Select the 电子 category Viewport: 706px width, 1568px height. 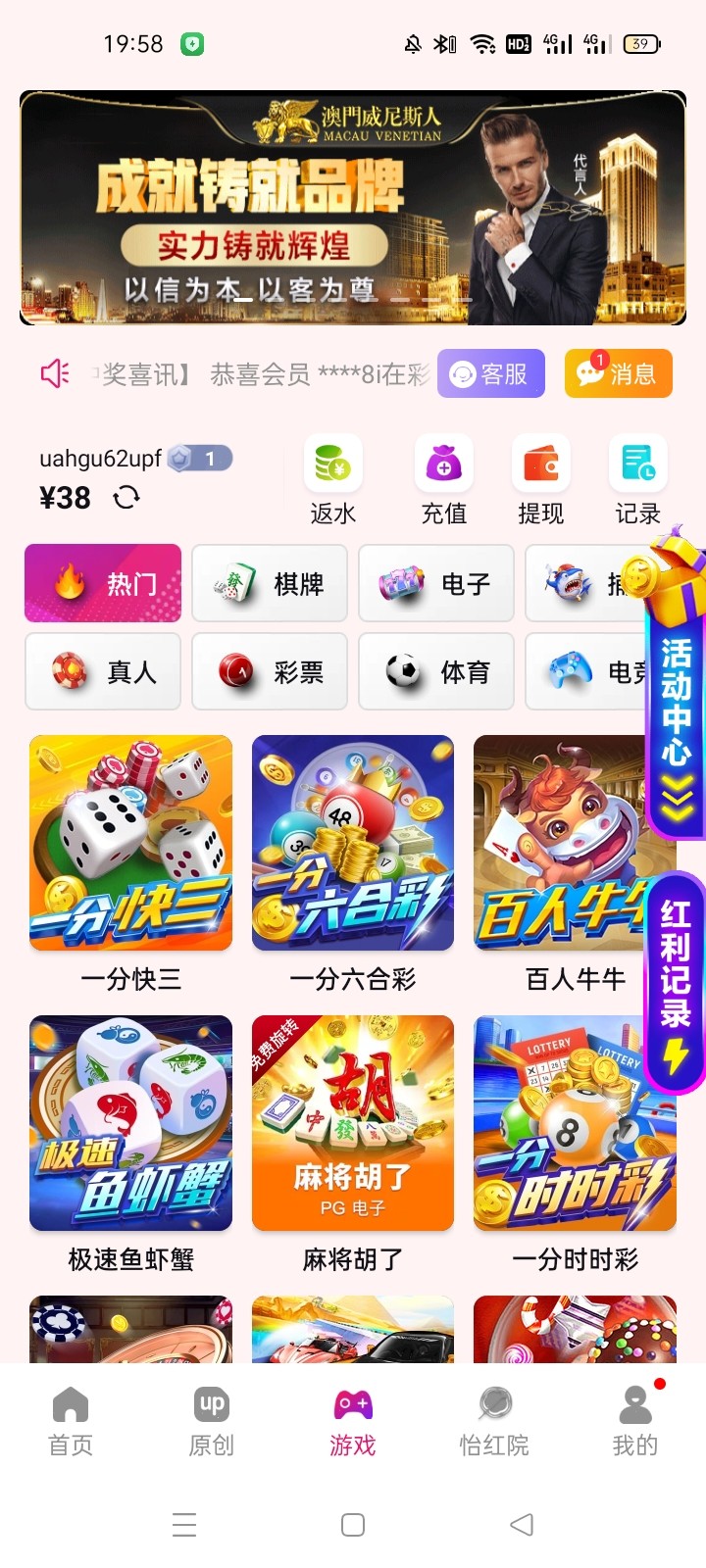pyautogui.click(x=436, y=584)
